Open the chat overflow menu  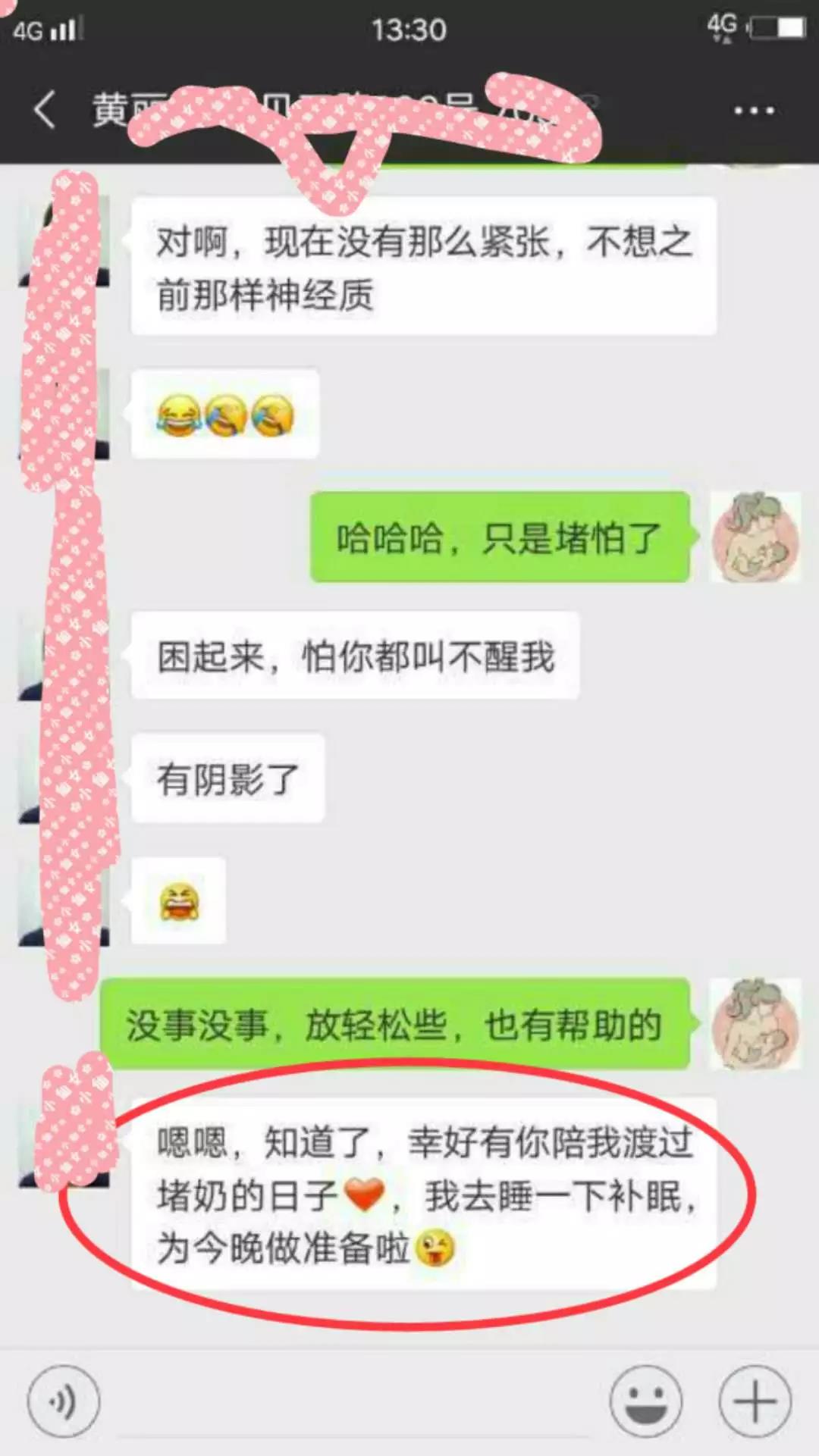(x=754, y=111)
